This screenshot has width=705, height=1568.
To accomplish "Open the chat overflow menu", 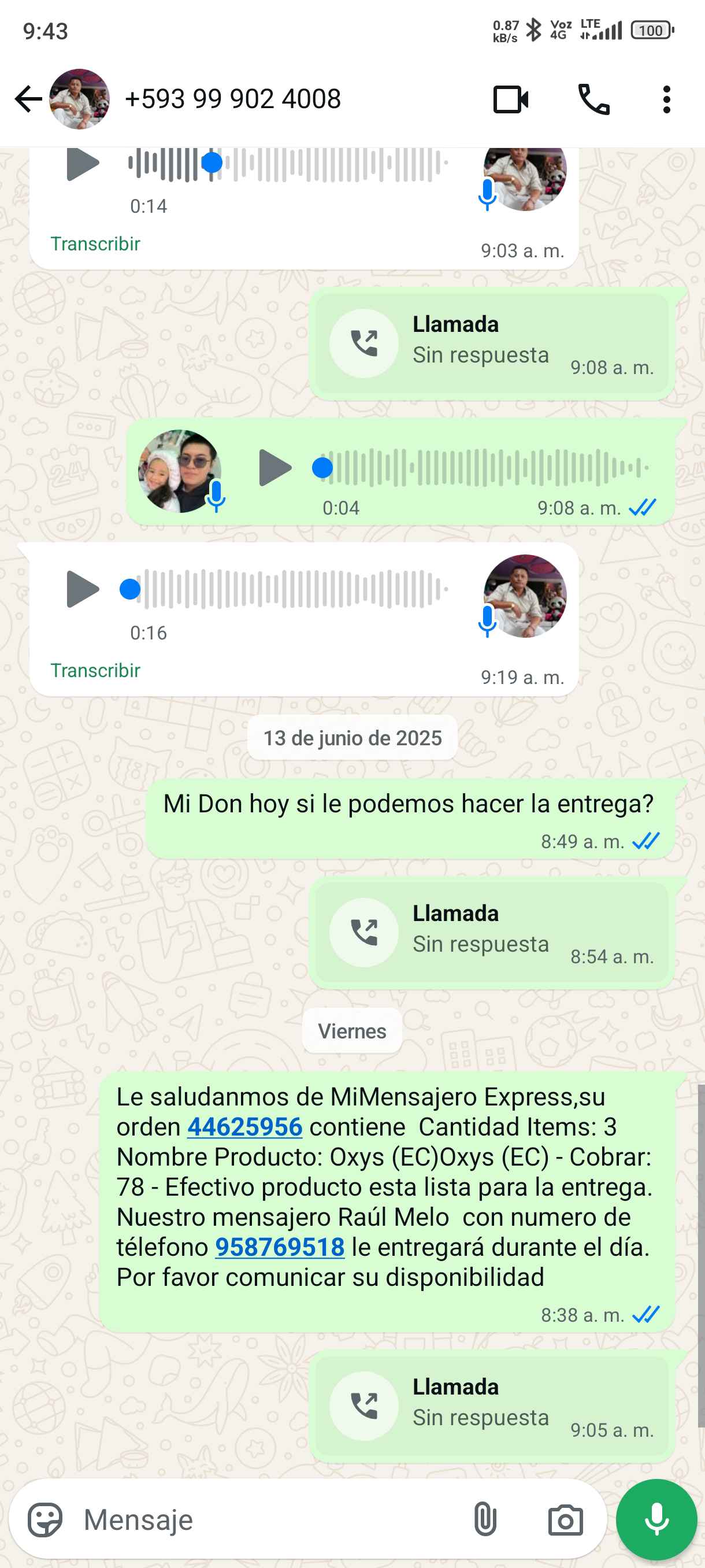I will pyautogui.click(x=667, y=99).
